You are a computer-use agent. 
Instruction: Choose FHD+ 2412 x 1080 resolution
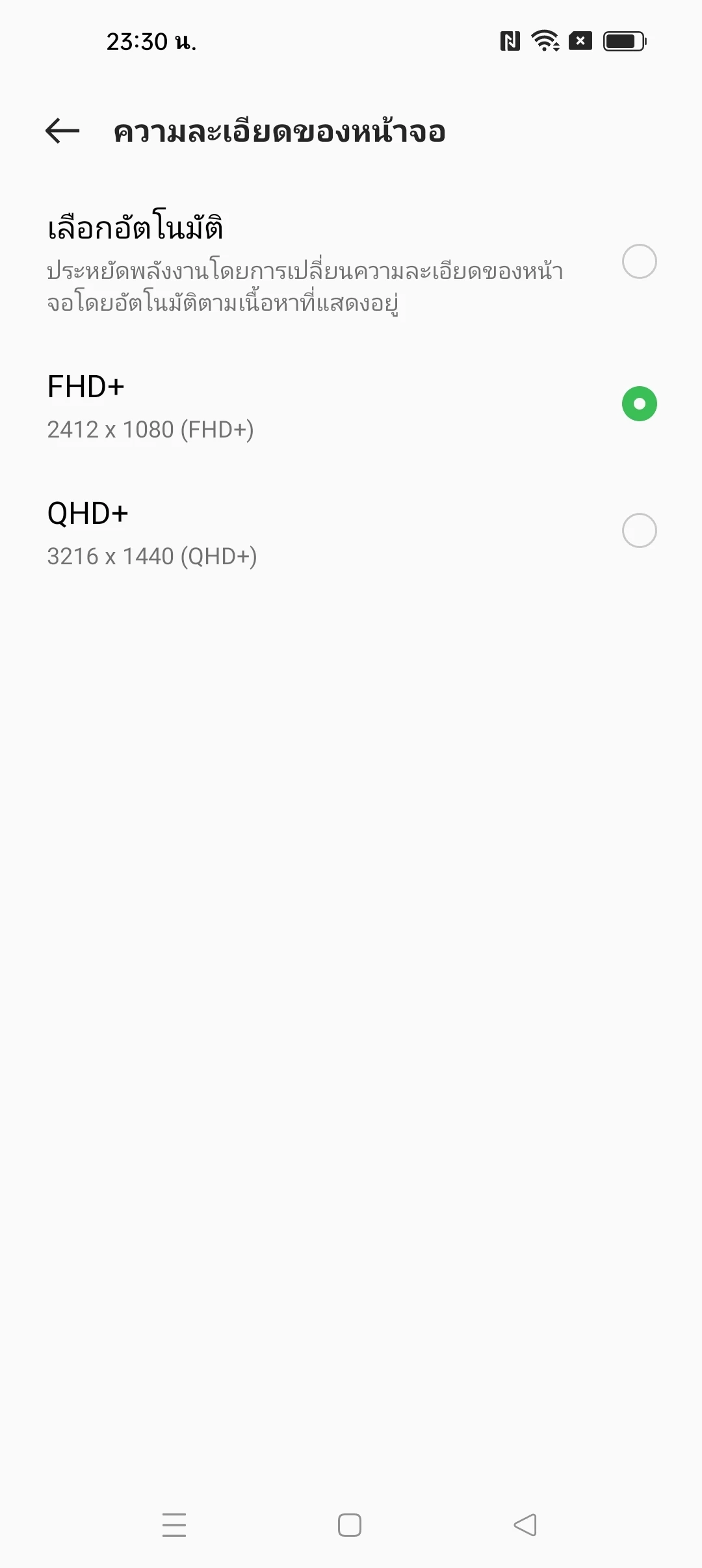[x=351, y=404]
